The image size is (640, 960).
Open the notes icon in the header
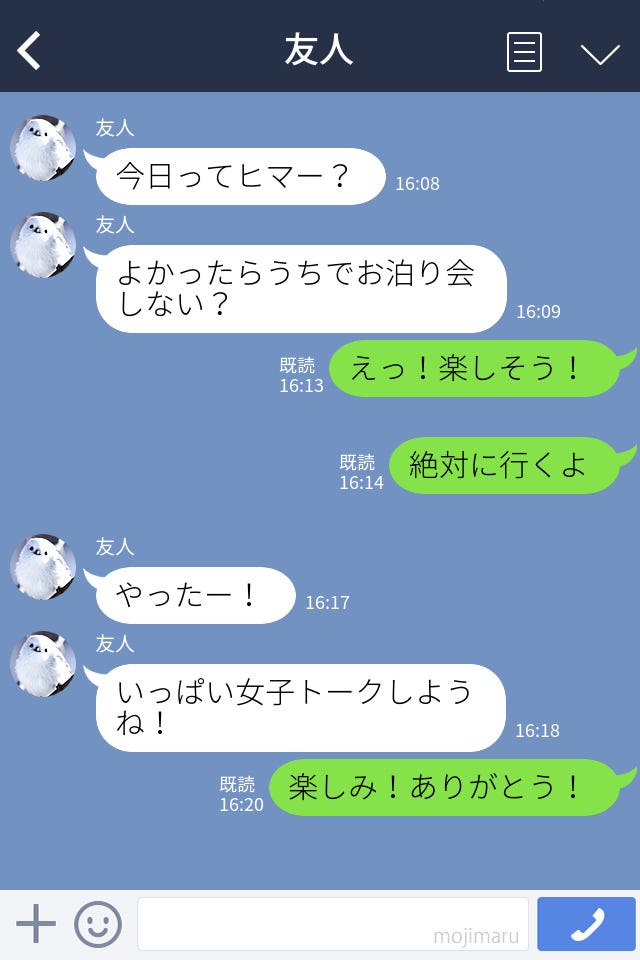pyautogui.click(x=524, y=52)
